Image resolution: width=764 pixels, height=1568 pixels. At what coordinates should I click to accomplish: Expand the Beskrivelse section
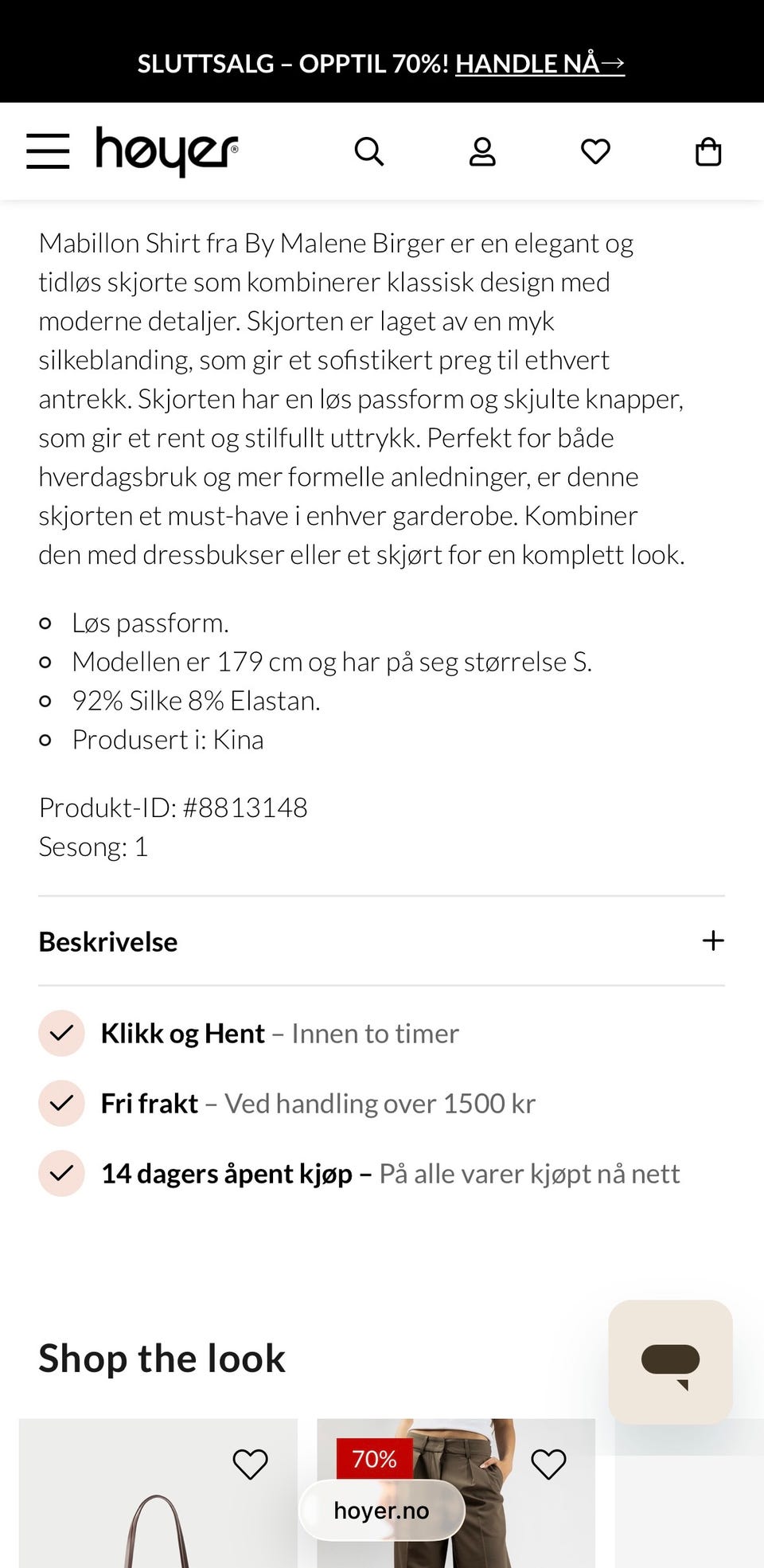[107, 942]
